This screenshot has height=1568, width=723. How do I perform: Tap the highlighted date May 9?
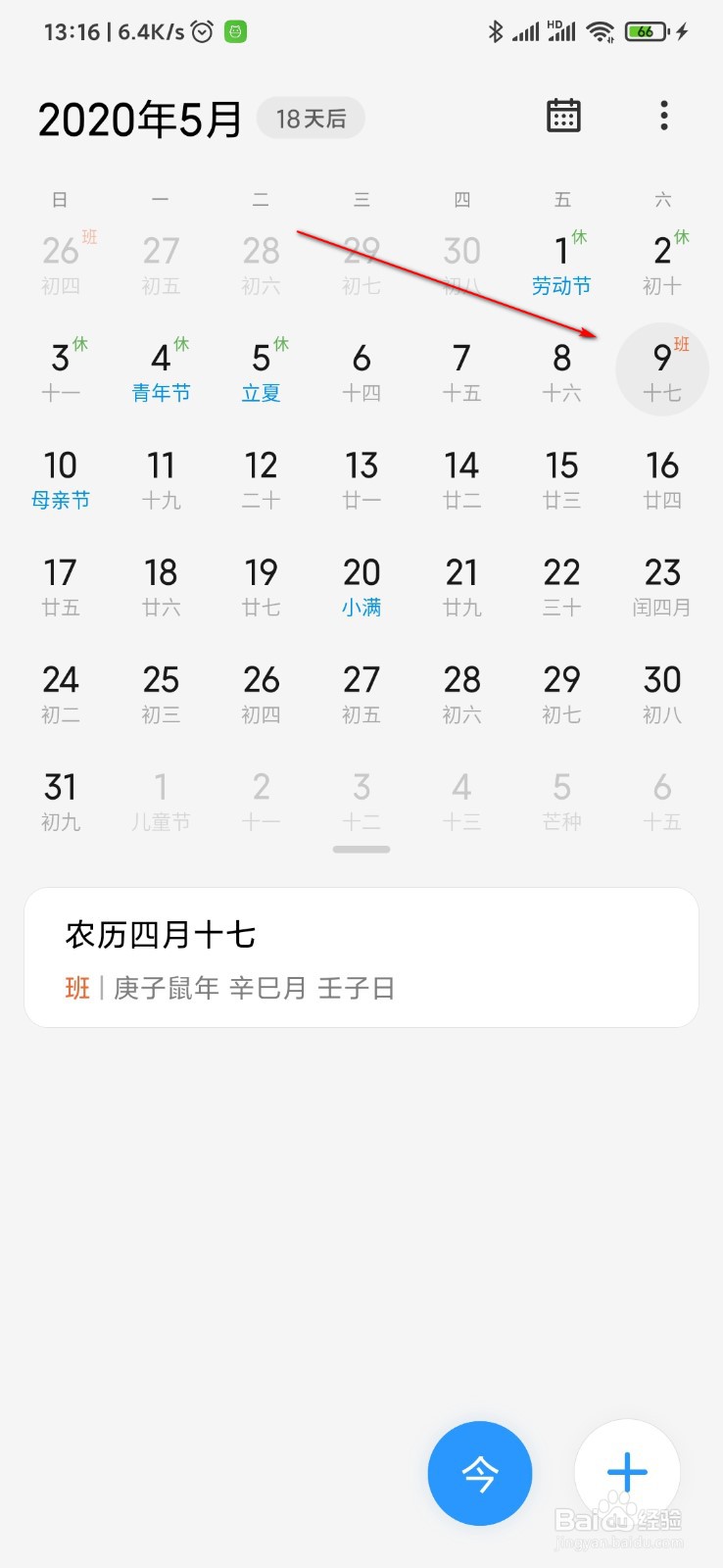click(661, 369)
